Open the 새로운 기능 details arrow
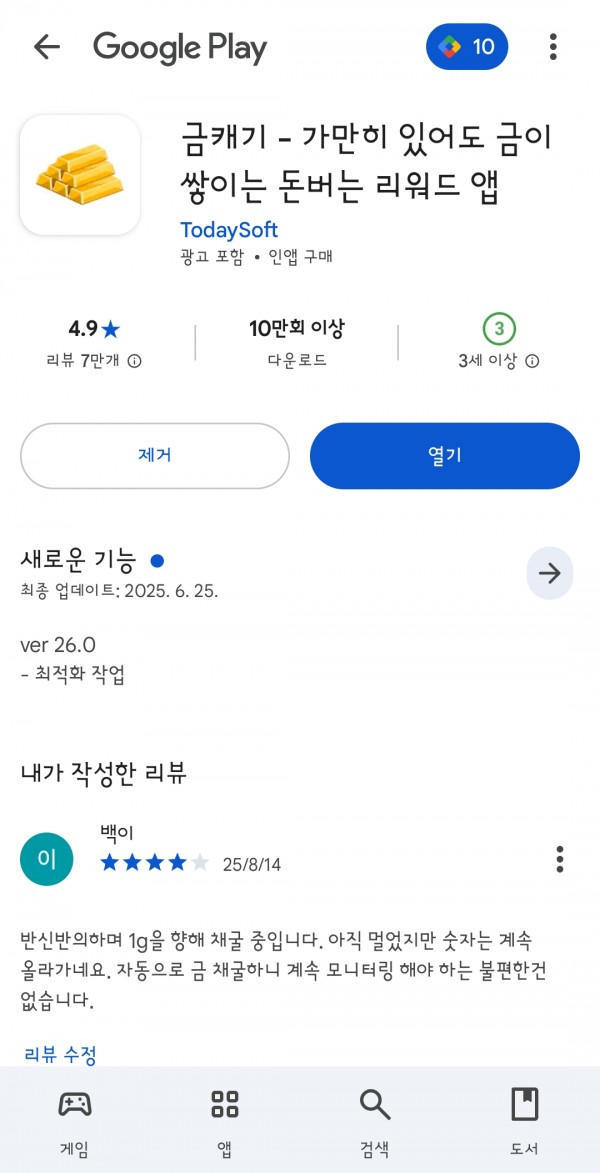Screen dimensions: 600x1173 [550, 574]
